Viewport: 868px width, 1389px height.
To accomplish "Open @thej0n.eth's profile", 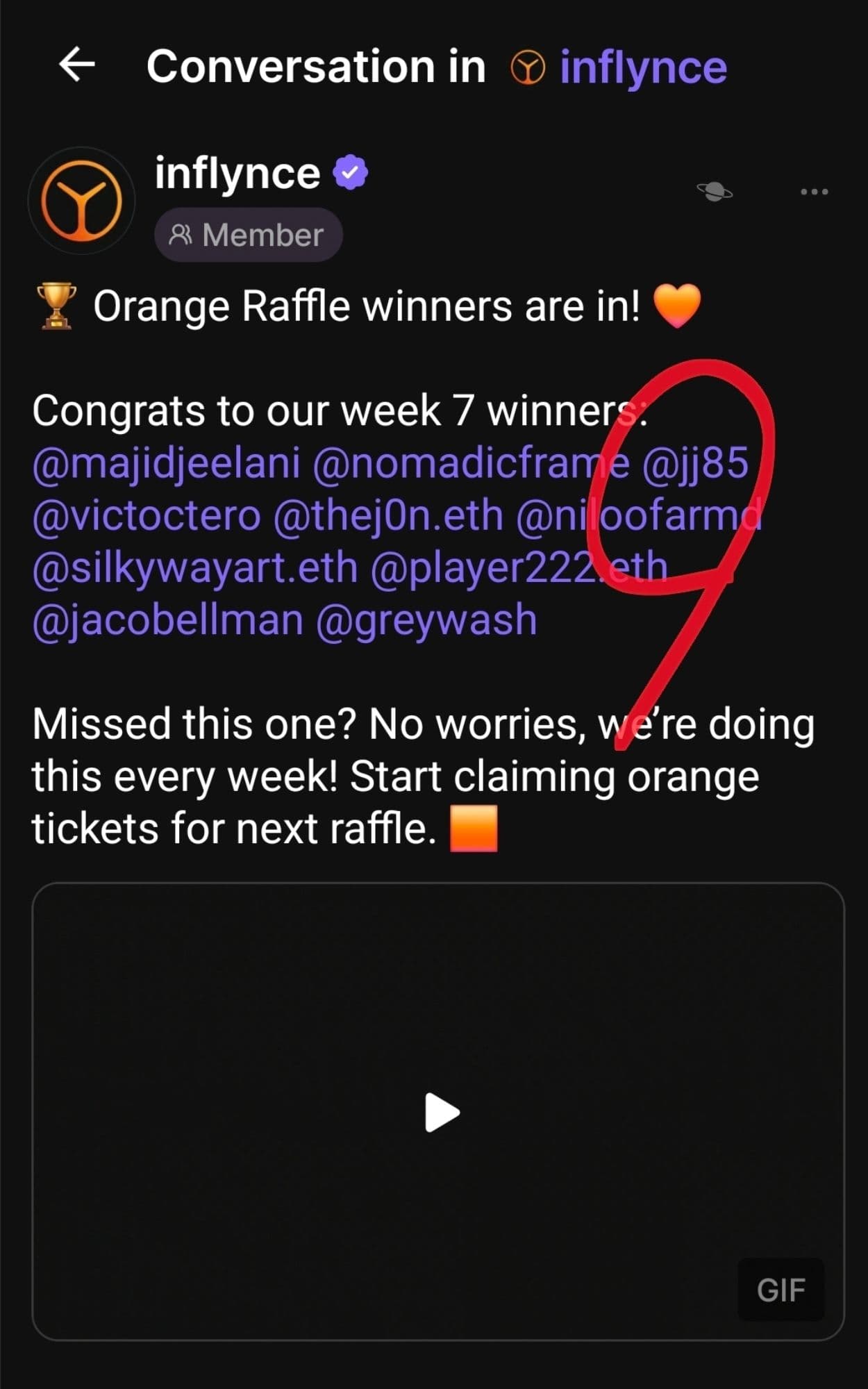I will point(388,515).
